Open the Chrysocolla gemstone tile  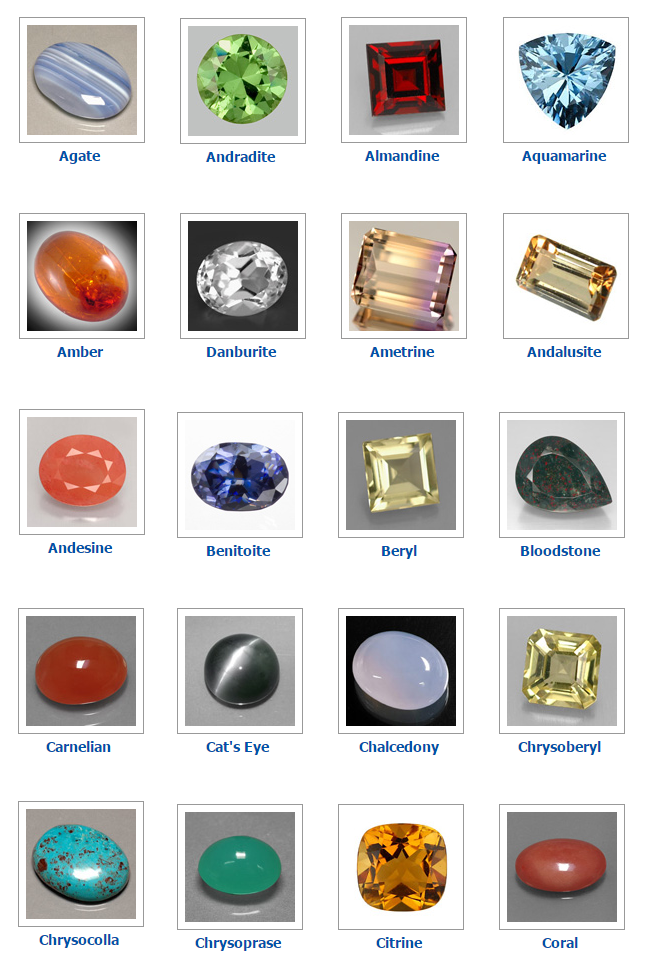point(80,864)
